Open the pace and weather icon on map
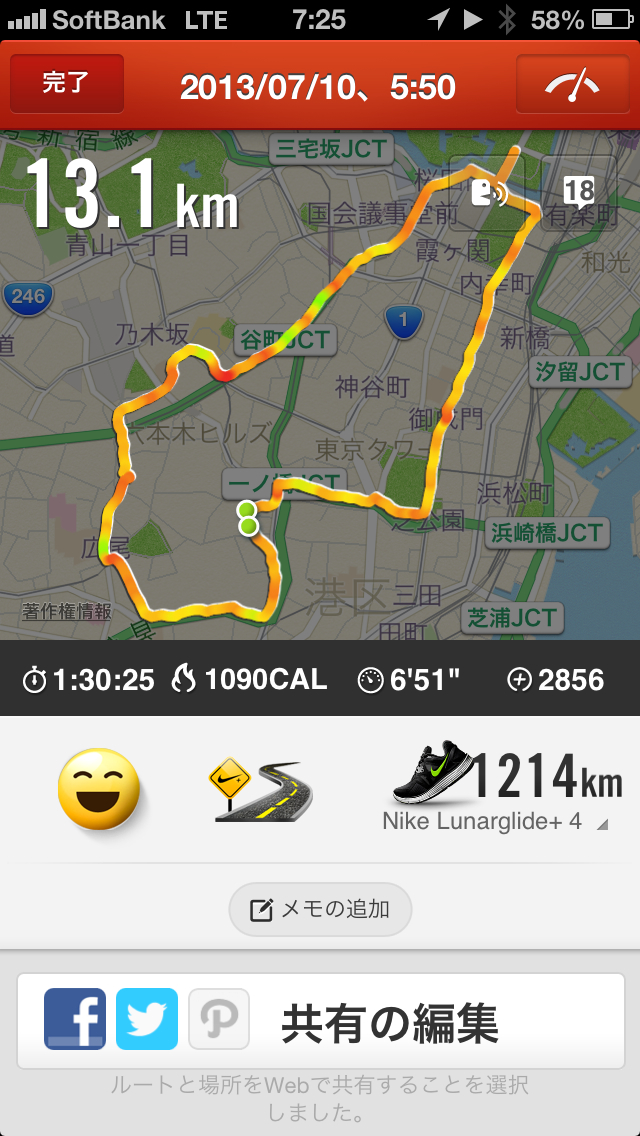 point(487,193)
